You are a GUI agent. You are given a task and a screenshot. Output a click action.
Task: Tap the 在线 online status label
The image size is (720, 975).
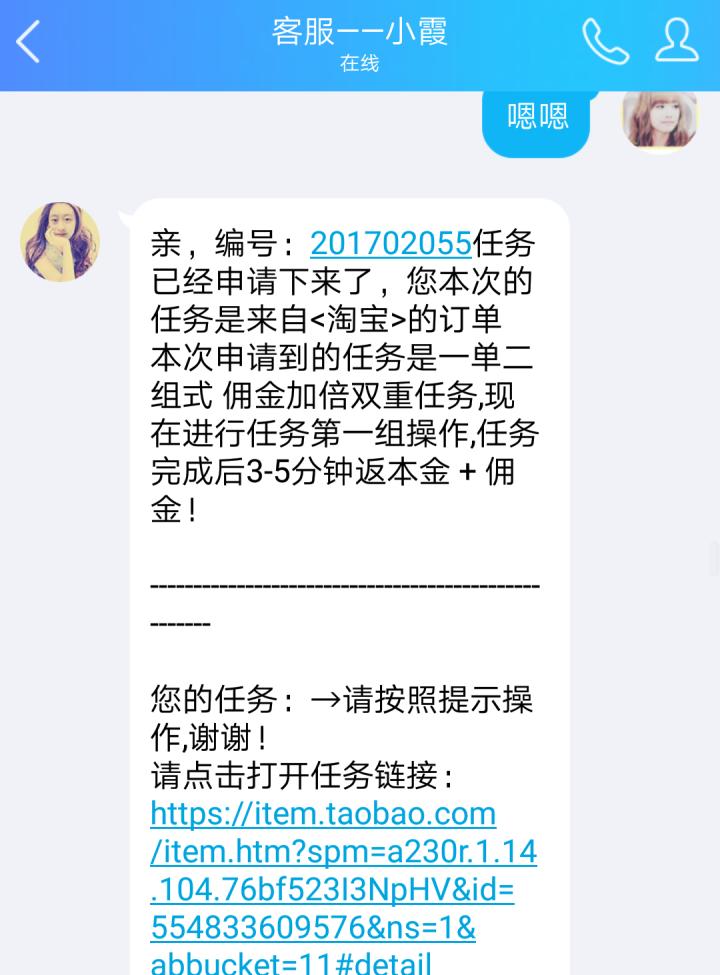point(358,62)
